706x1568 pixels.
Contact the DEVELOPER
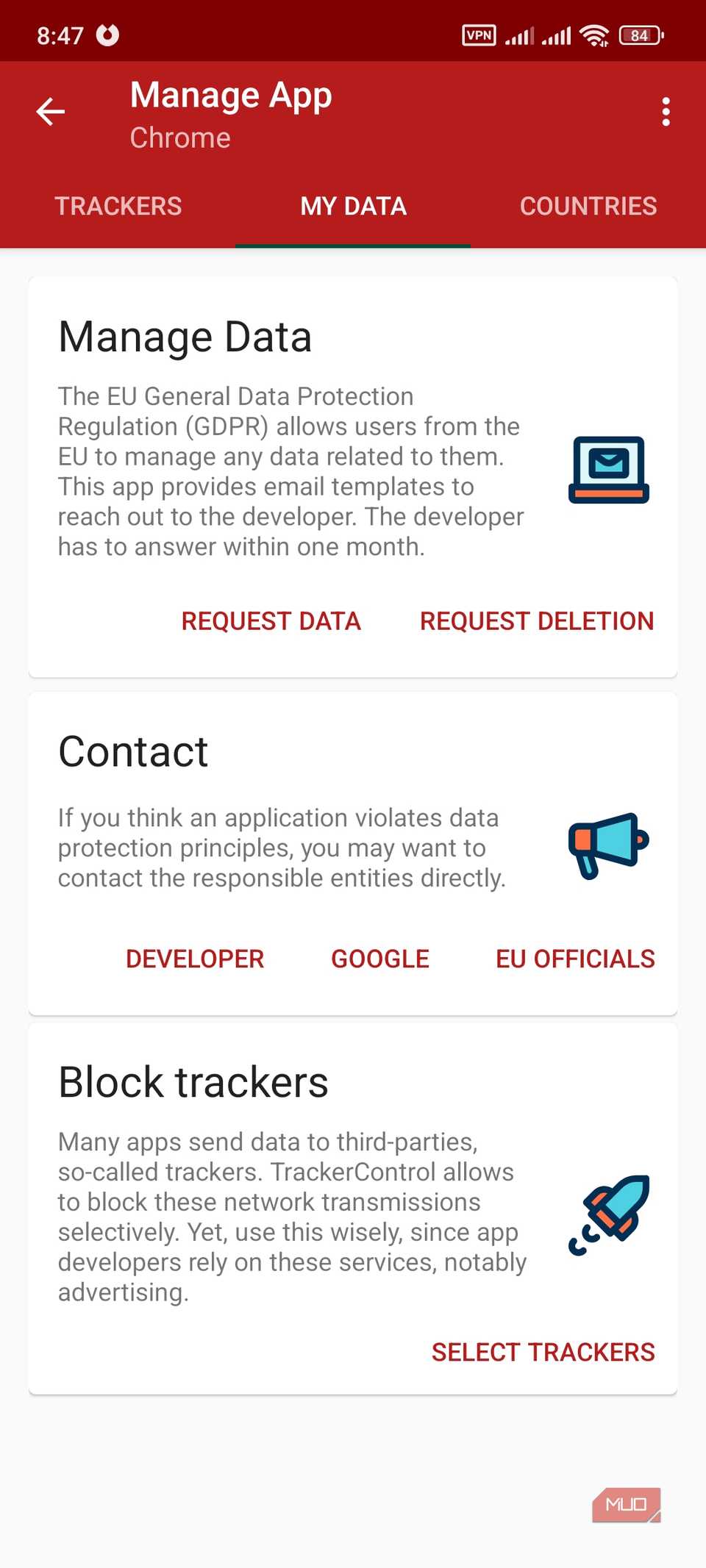[194, 959]
